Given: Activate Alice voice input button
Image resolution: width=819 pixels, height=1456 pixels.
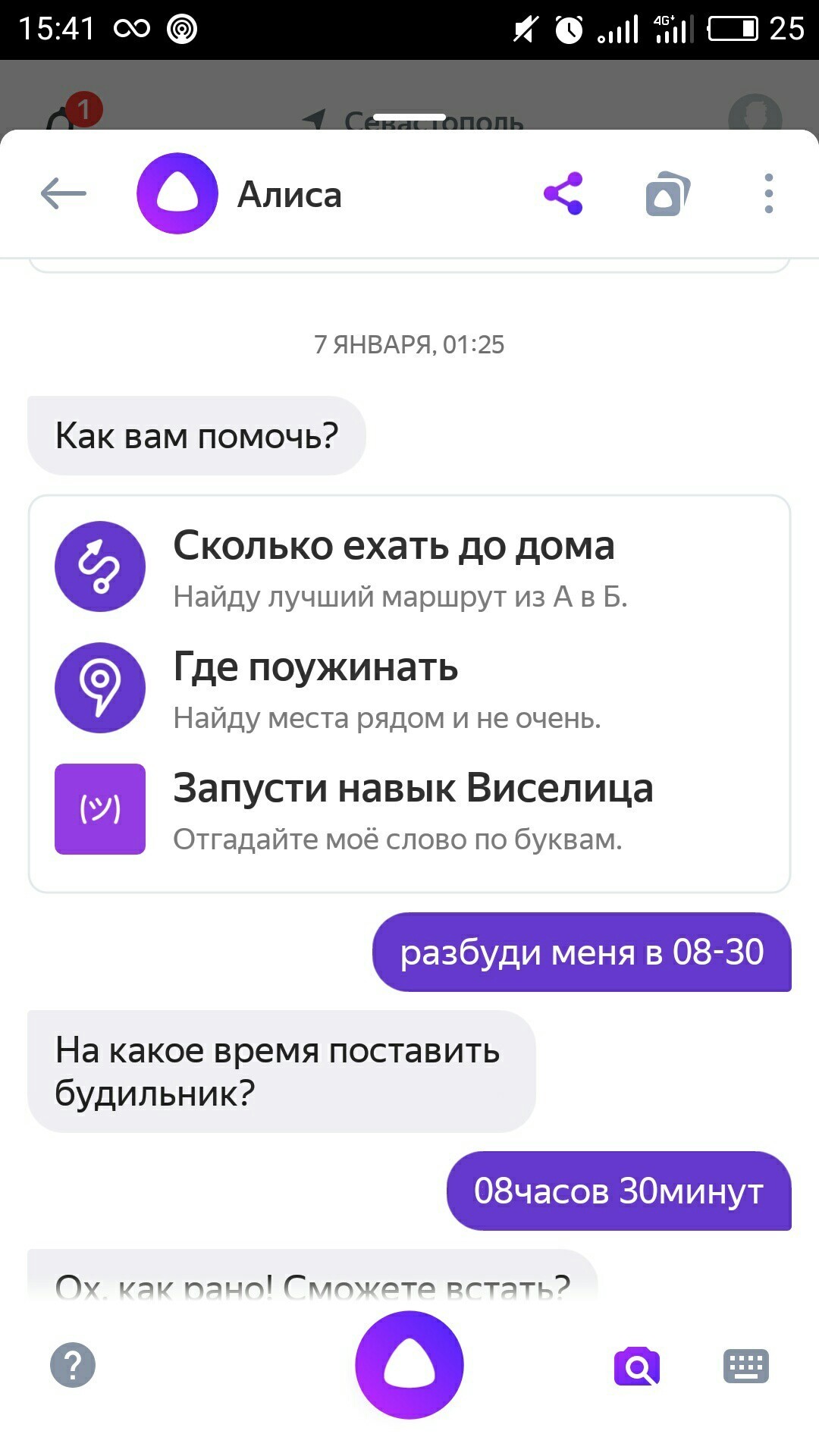Looking at the screenshot, I should [x=409, y=1365].
